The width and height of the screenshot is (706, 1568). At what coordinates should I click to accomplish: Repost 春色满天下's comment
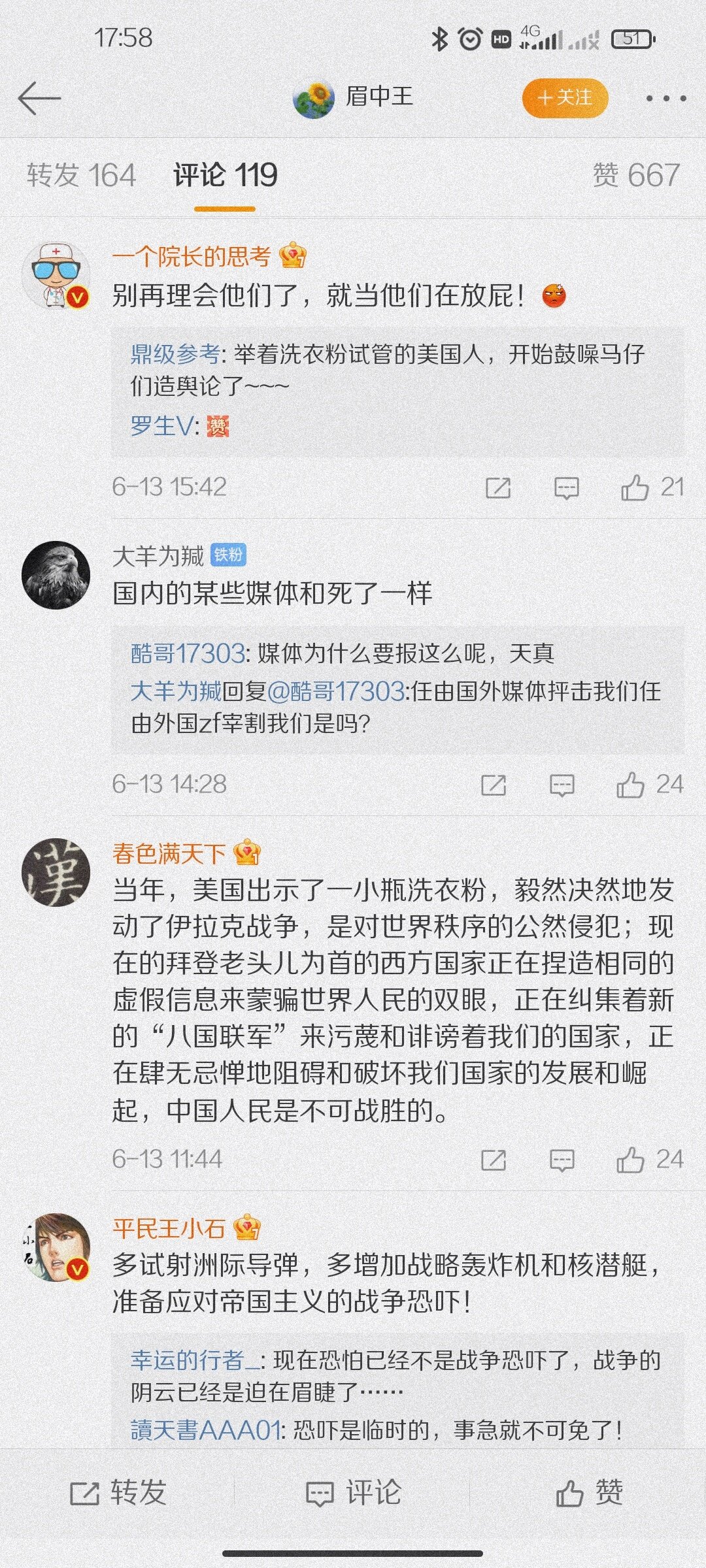pyautogui.click(x=493, y=1160)
